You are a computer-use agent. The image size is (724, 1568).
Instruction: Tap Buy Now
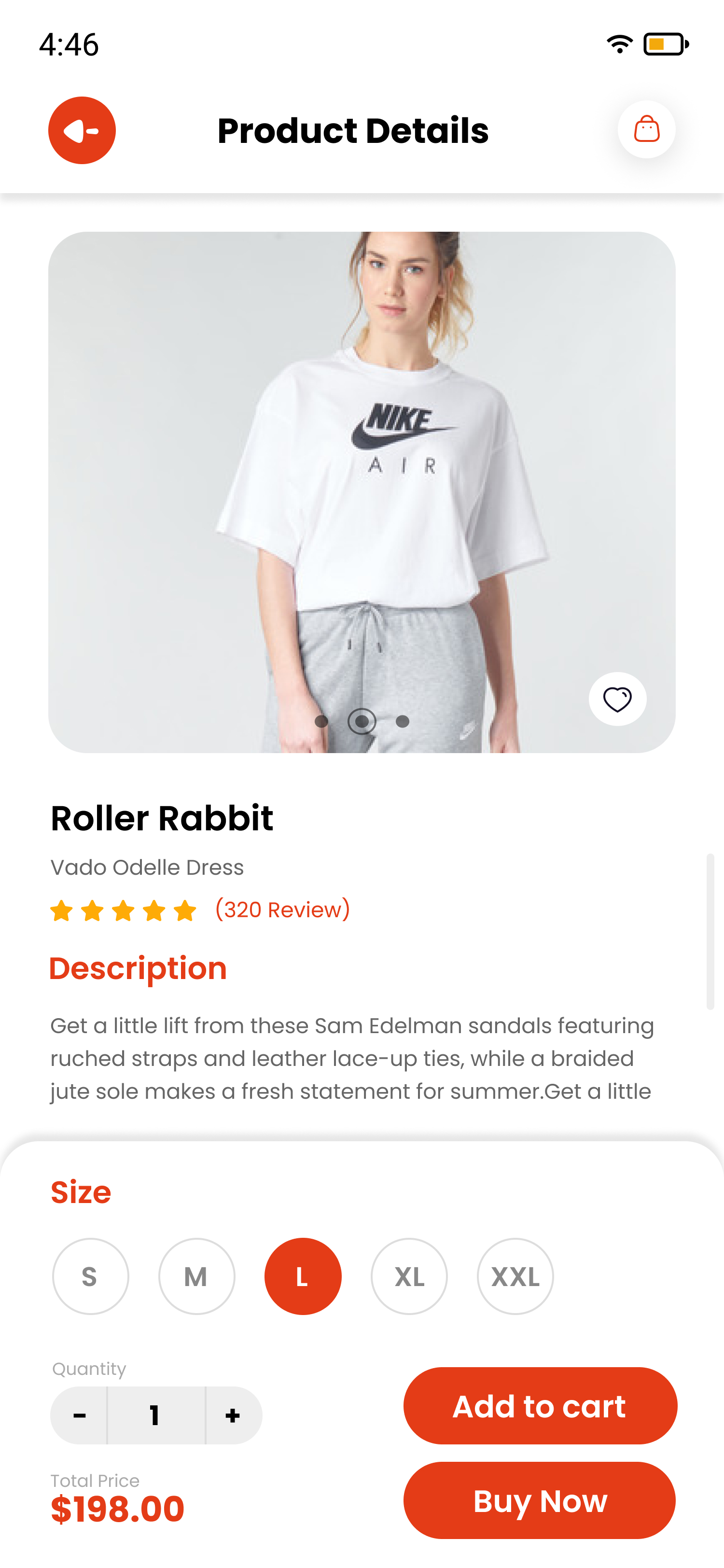540,1501
